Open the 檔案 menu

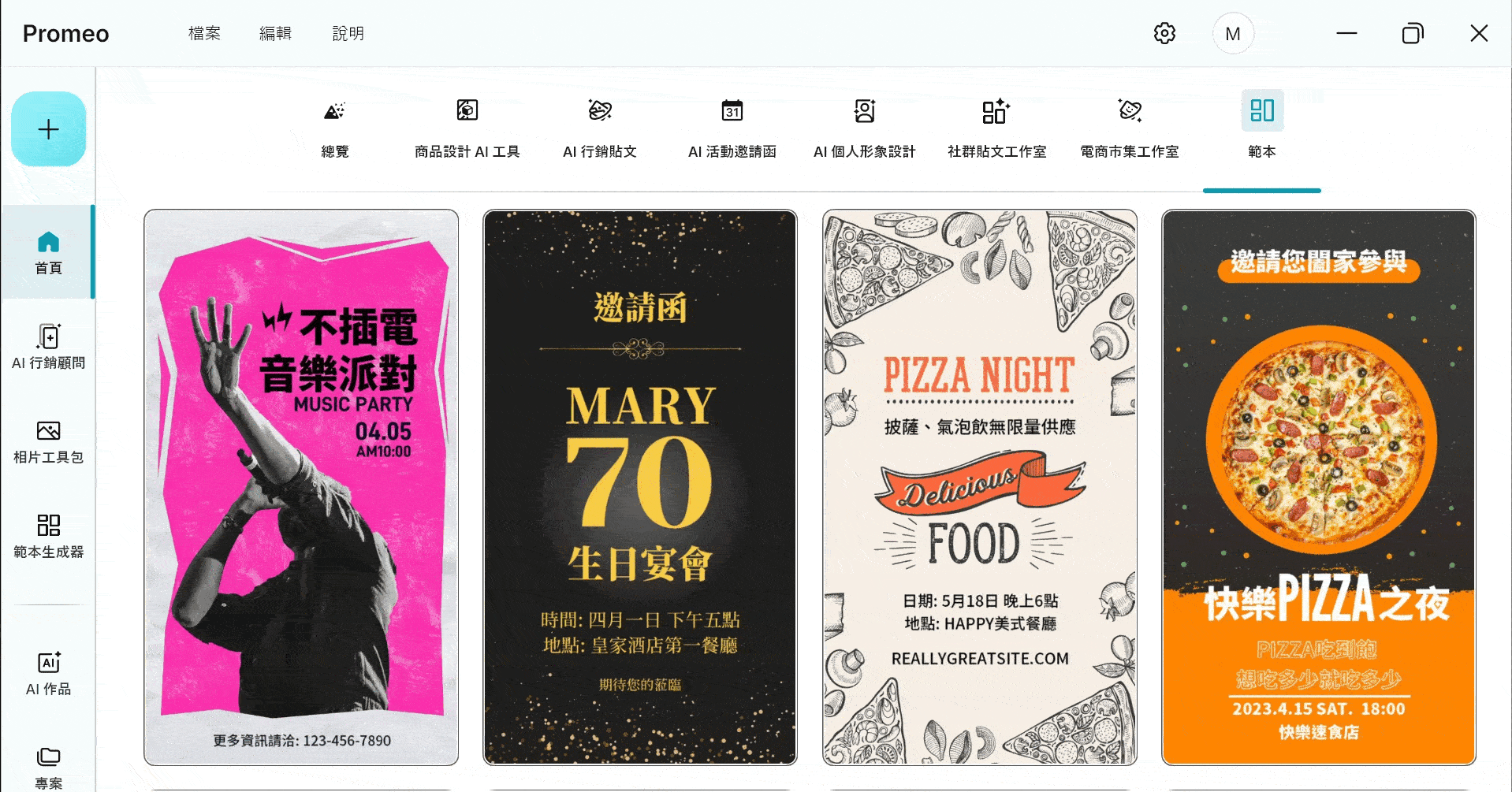(204, 33)
